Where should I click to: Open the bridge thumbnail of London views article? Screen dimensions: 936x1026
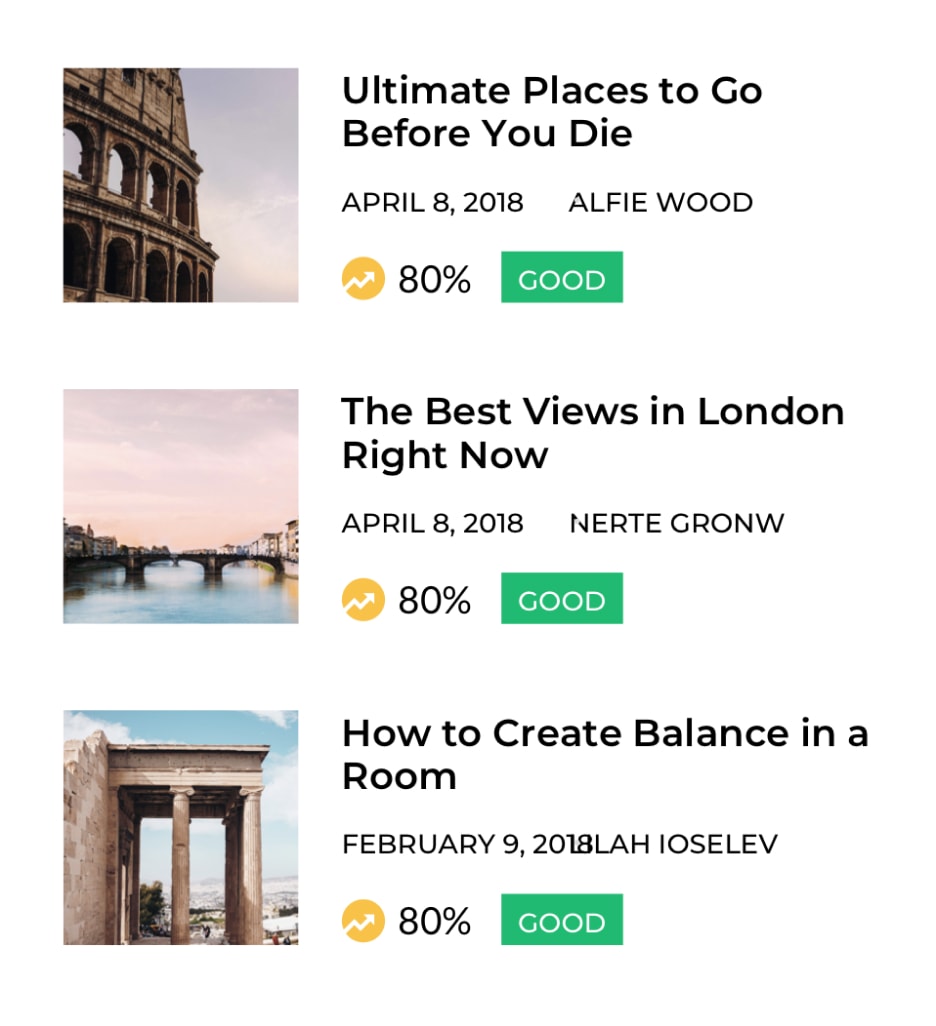(180, 506)
